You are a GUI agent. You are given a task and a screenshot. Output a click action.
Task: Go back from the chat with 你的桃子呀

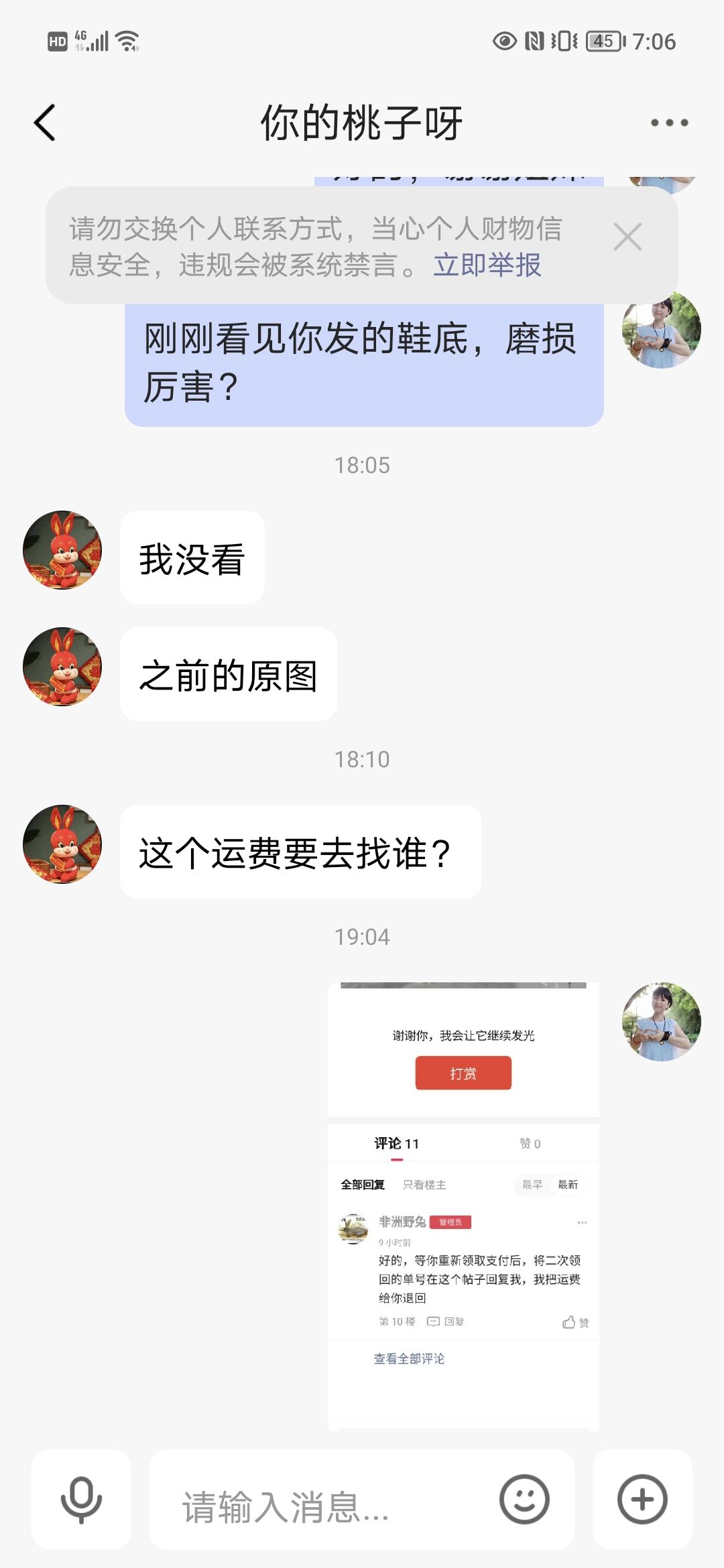[x=45, y=123]
